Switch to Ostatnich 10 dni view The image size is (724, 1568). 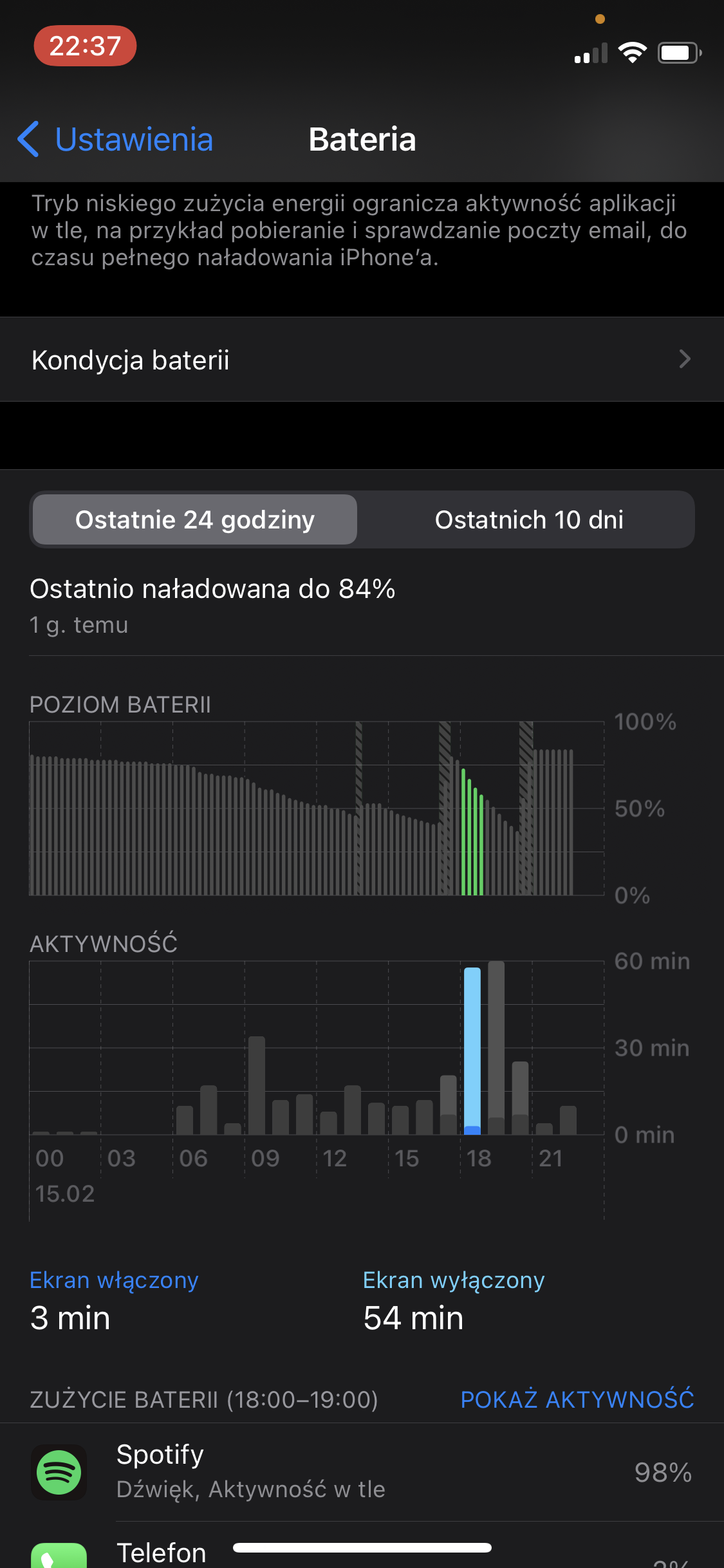click(x=528, y=519)
